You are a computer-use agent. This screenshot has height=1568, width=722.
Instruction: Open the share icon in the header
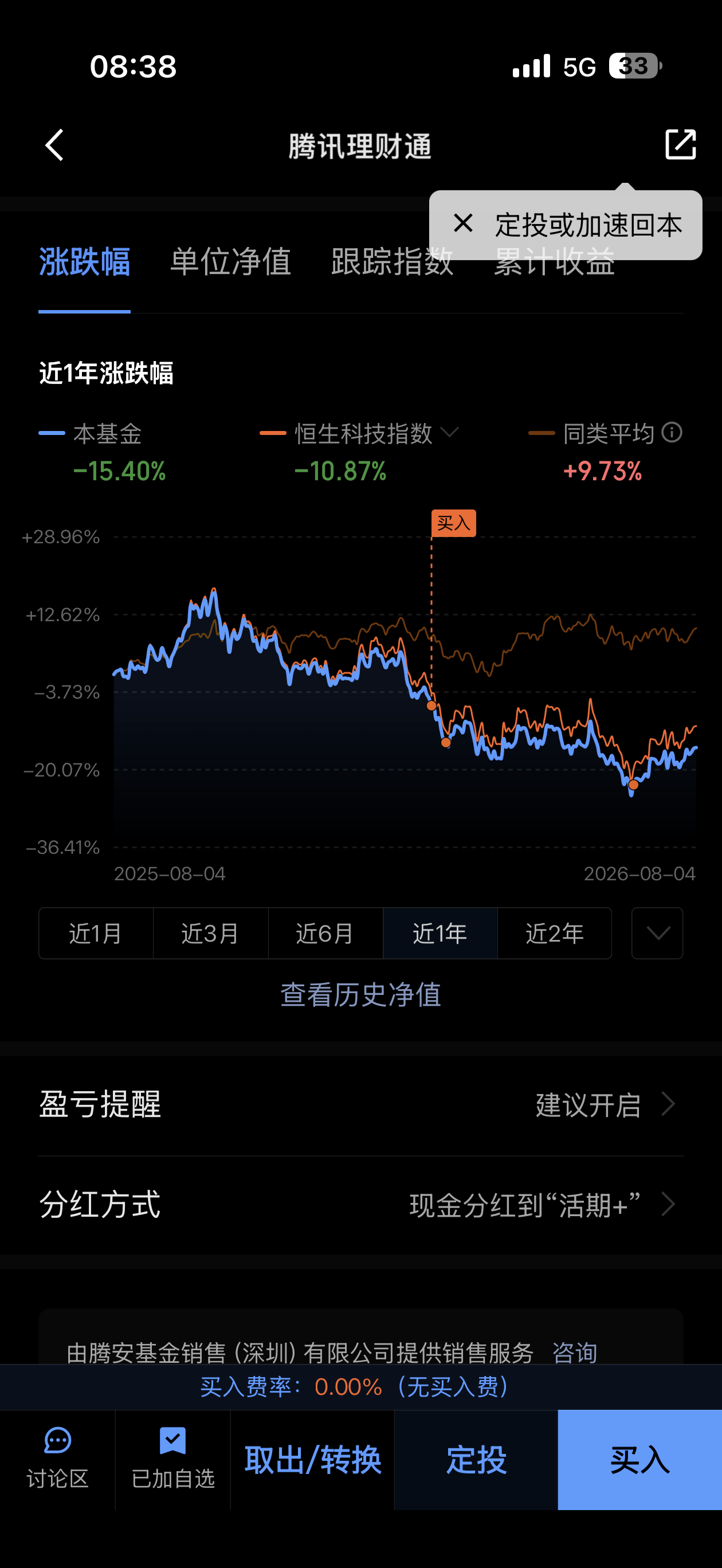point(680,144)
